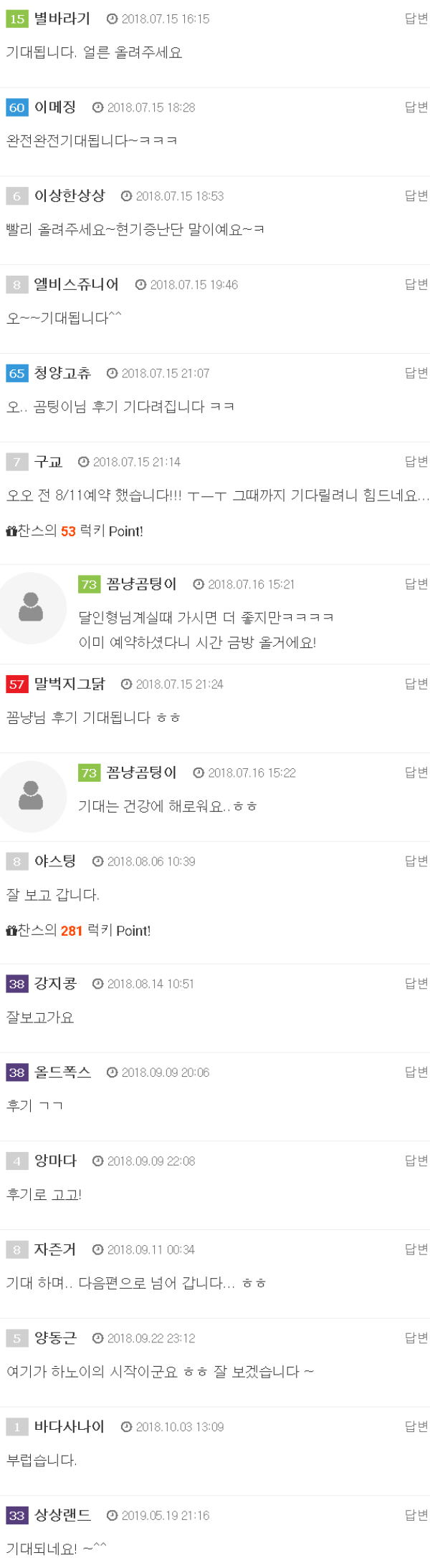Reply to 상상랜드's comment
The height and width of the screenshot is (1568, 430).
click(x=416, y=1516)
